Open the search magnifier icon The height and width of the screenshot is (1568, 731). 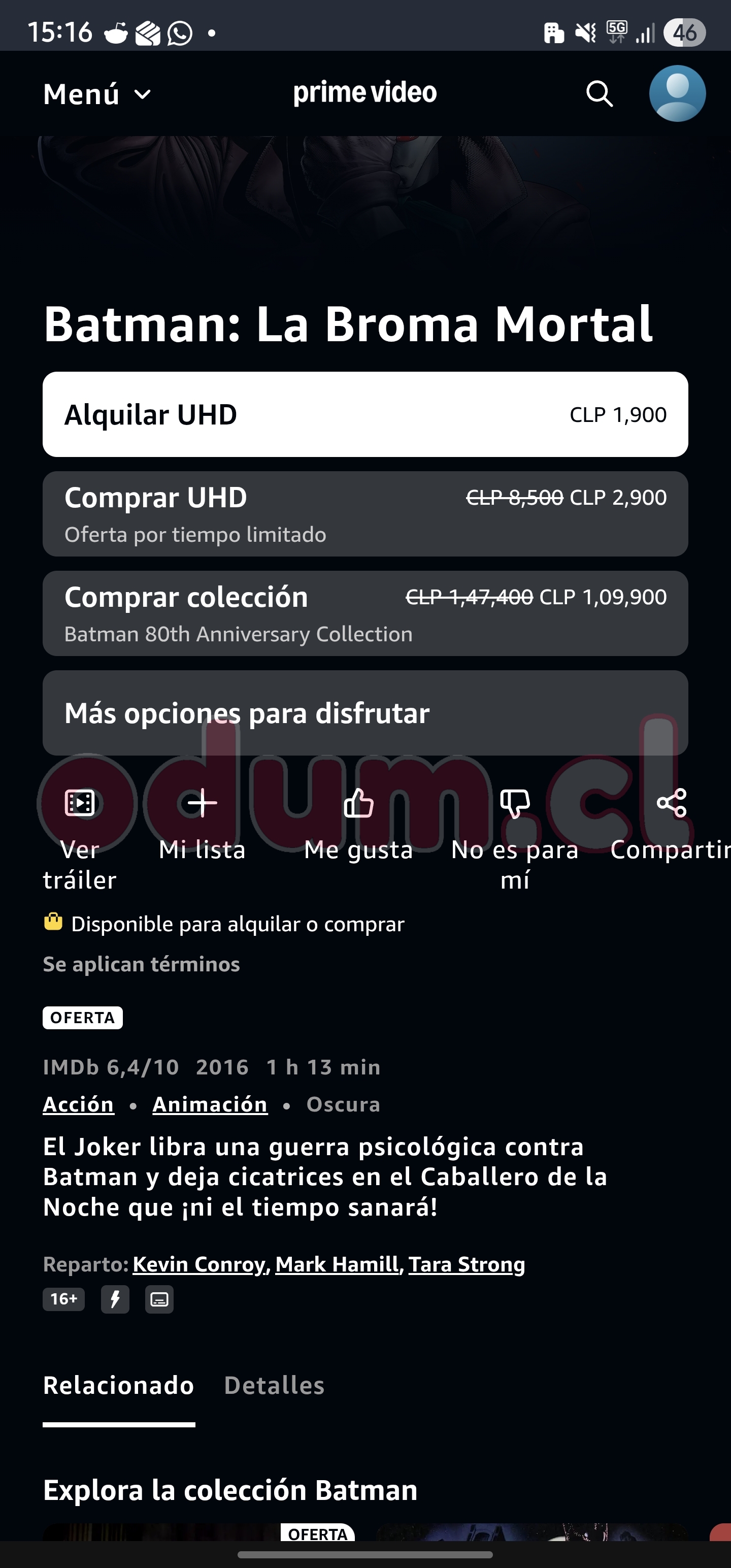tap(599, 94)
